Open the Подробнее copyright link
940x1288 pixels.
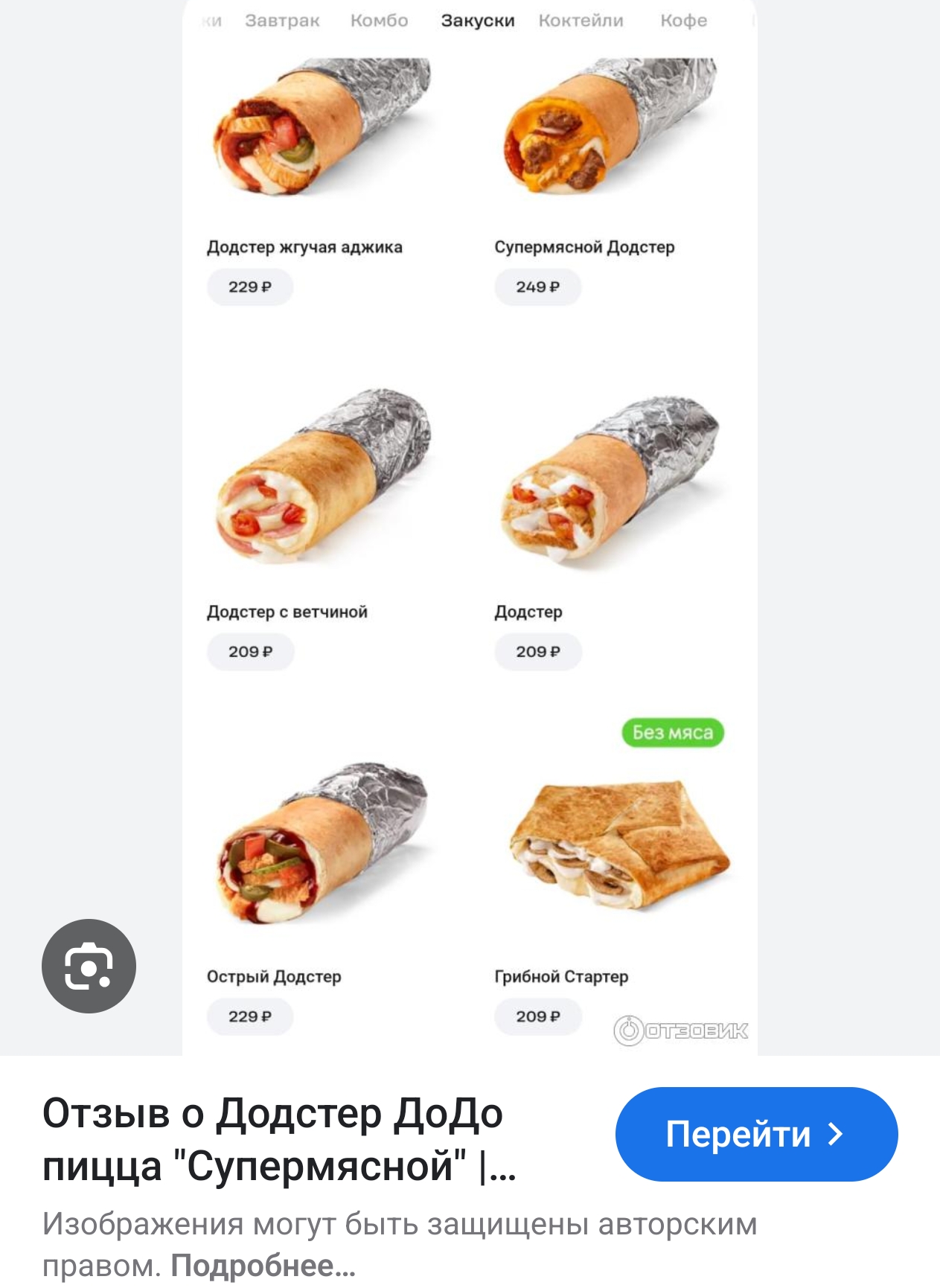pyautogui.click(x=263, y=1266)
